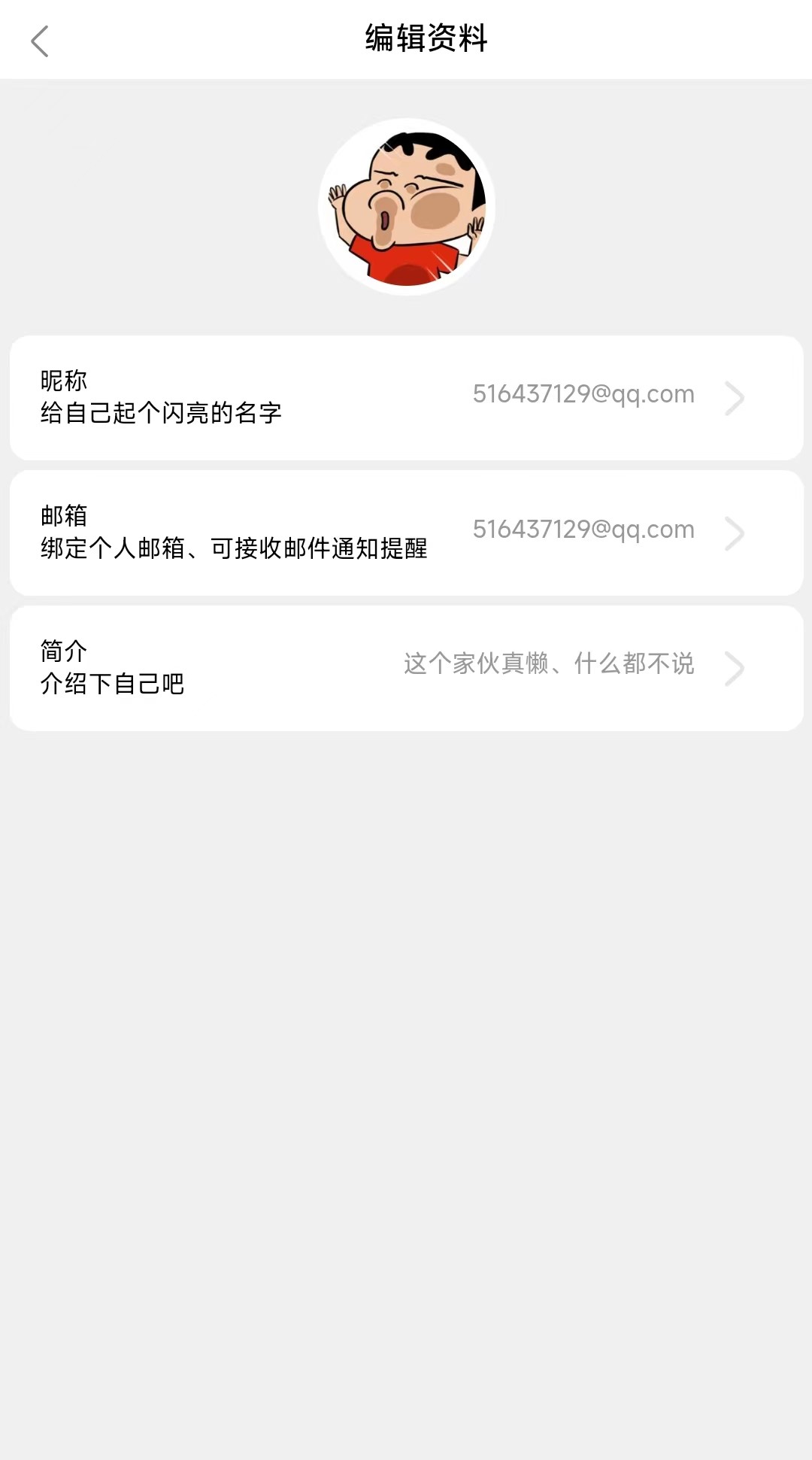Edit the 简介 introduction row
Viewport: 812px width, 1460px height.
tap(406, 668)
